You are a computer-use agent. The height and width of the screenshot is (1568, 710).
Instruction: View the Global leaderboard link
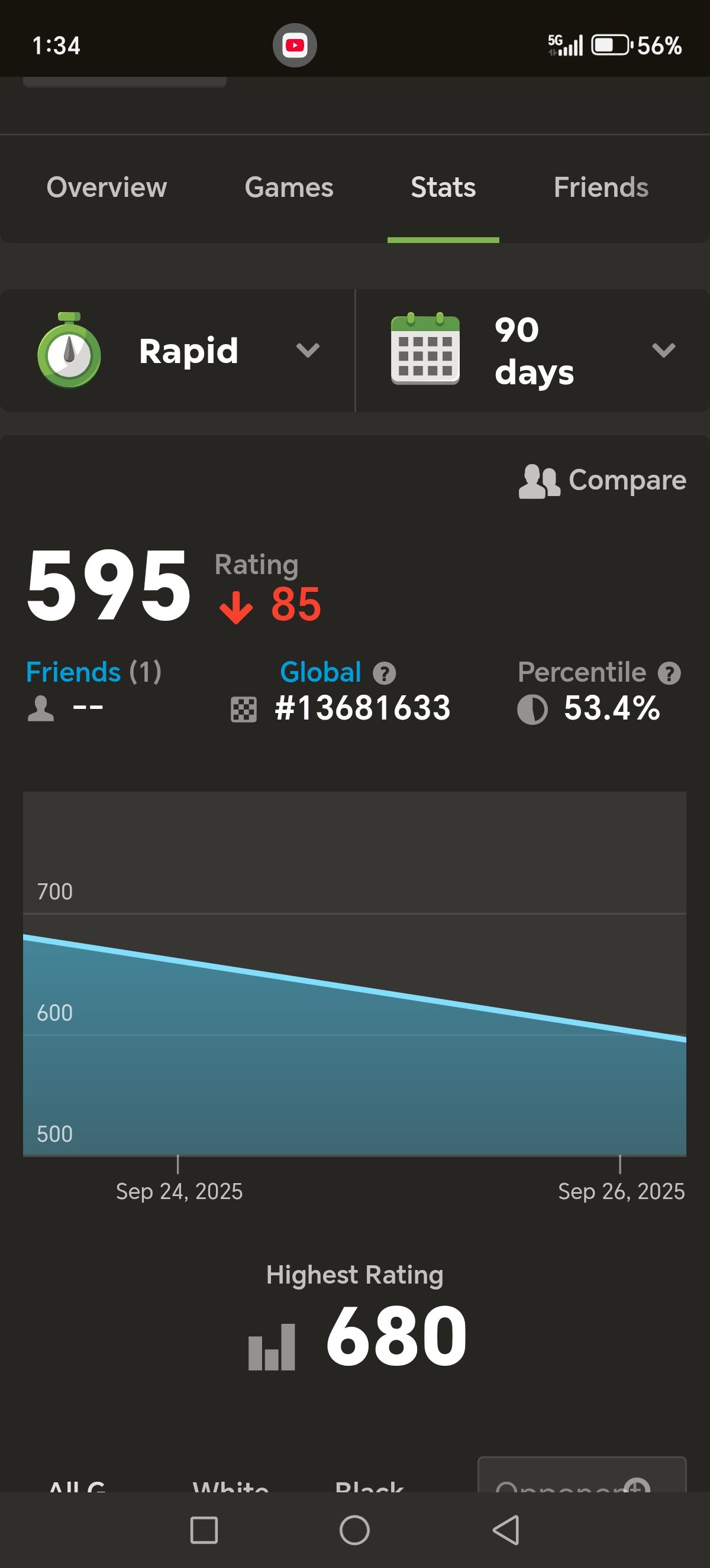[320, 673]
